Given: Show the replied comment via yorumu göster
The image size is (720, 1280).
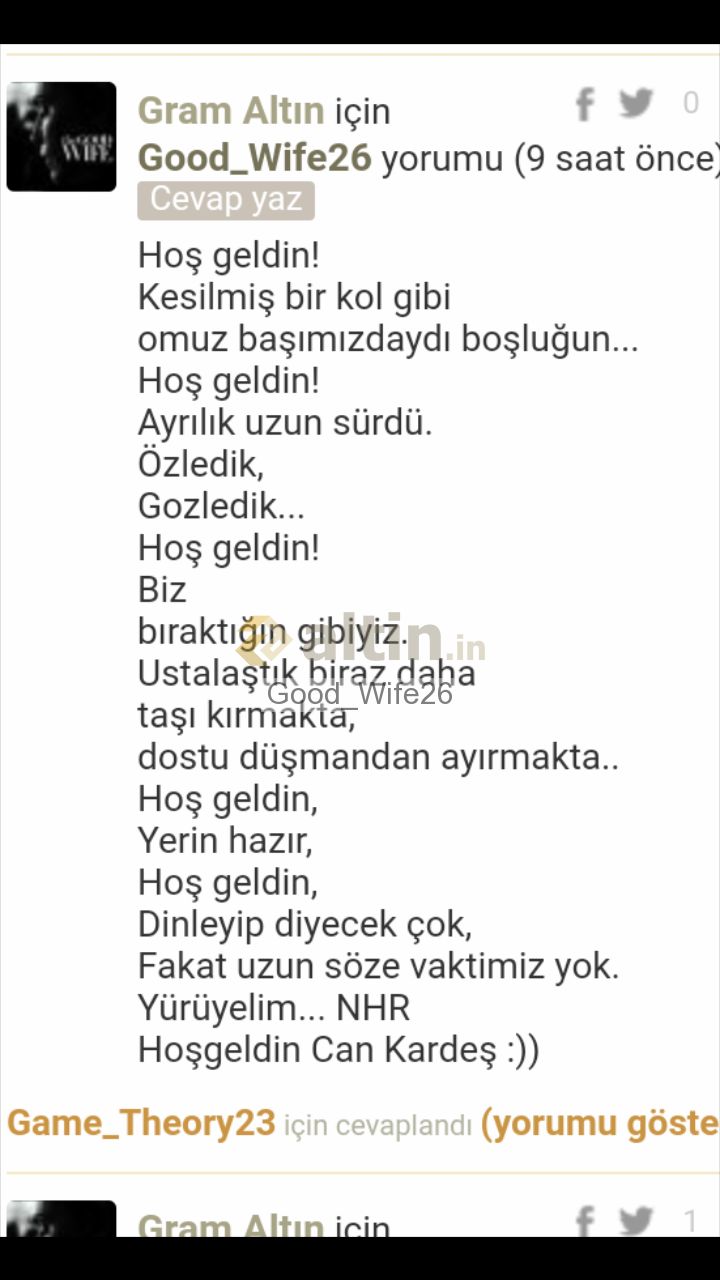Looking at the screenshot, I should tap(600, 1123).
